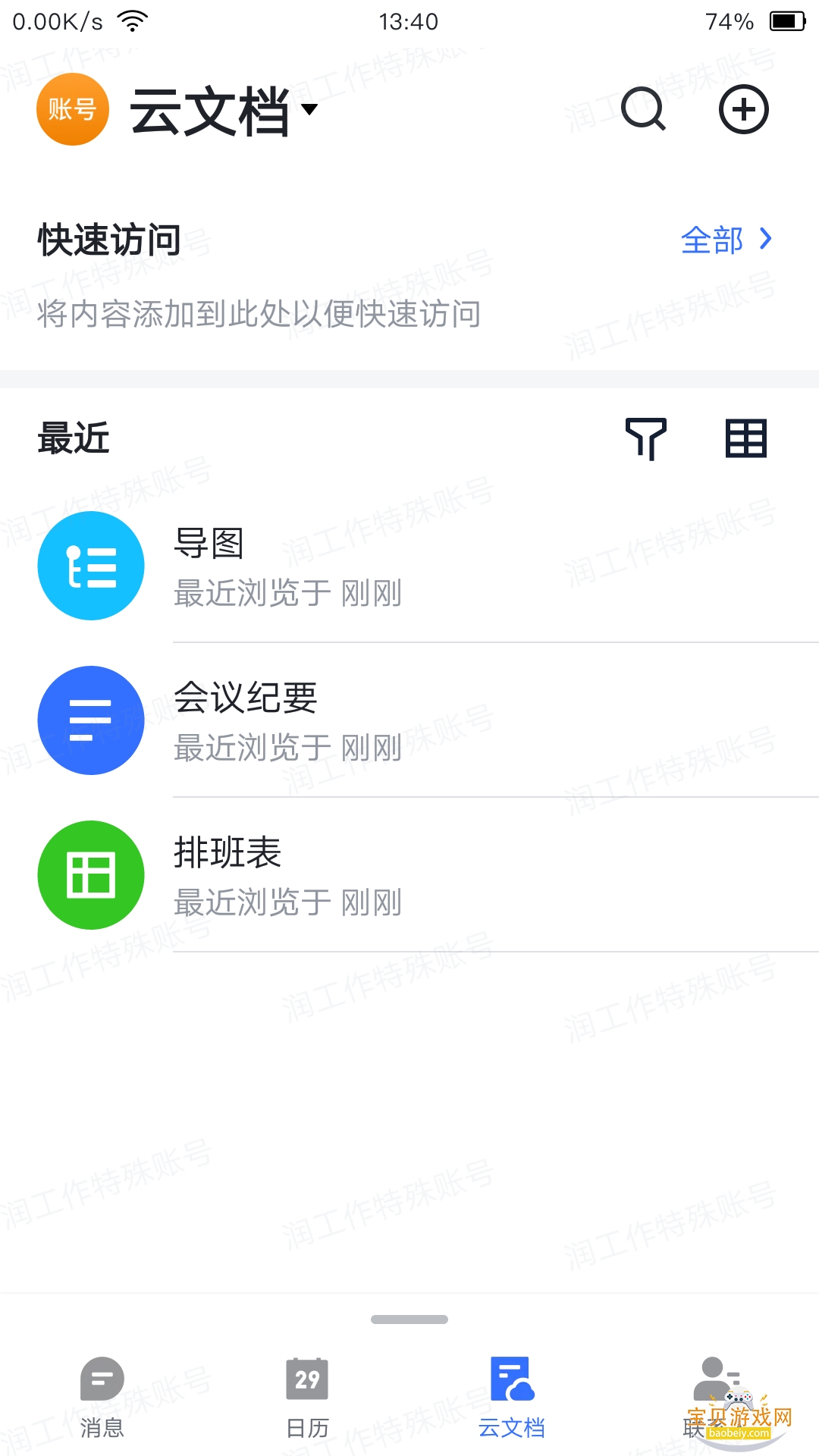The image size is (819, 1456).
Task: Click the 账号 account avatar
Action: (72, 109)
